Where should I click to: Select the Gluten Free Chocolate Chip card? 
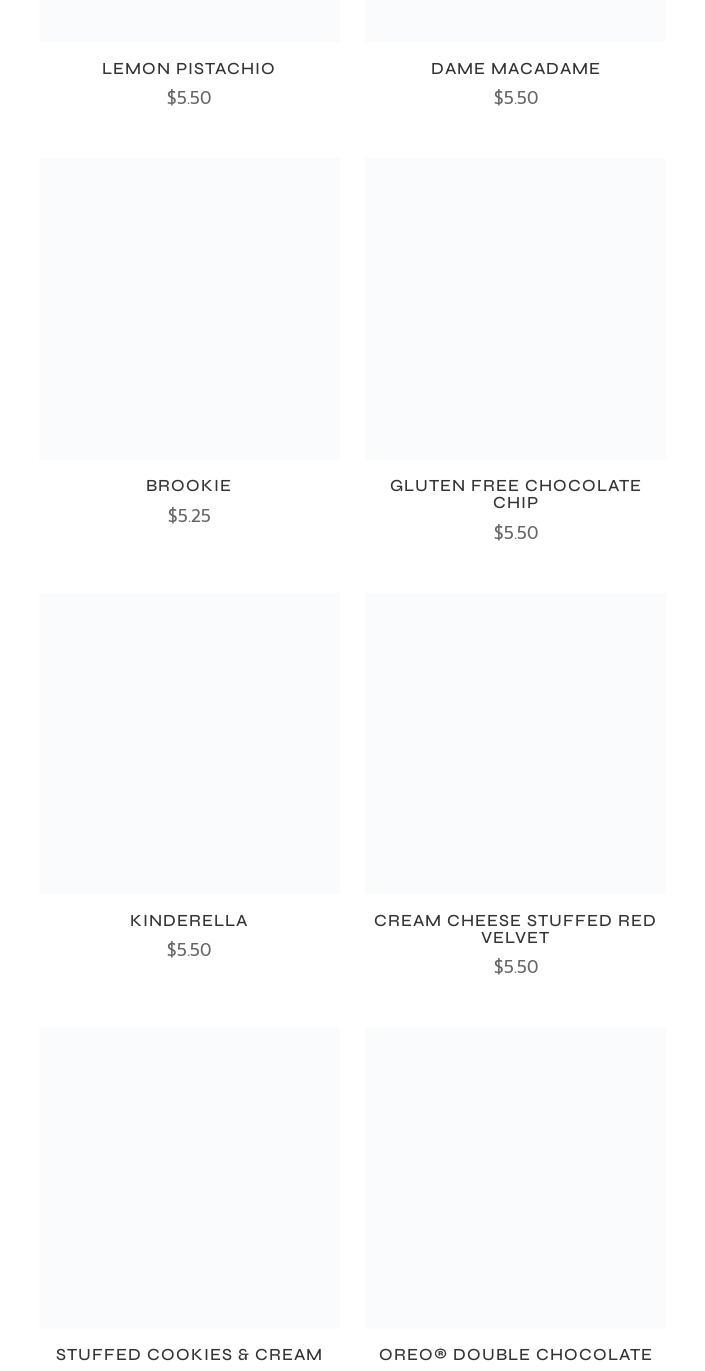[x=515, y=309]
